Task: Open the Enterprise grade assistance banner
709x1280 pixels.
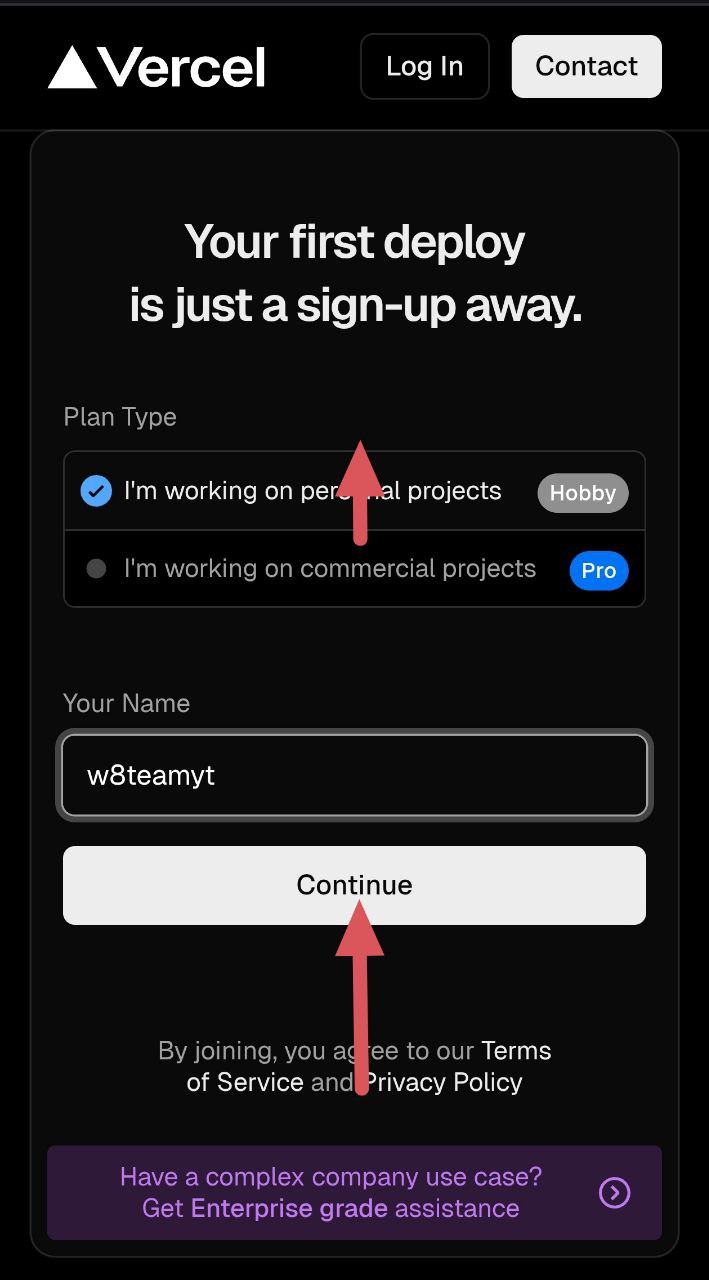Action: (x=354, y=1192)
